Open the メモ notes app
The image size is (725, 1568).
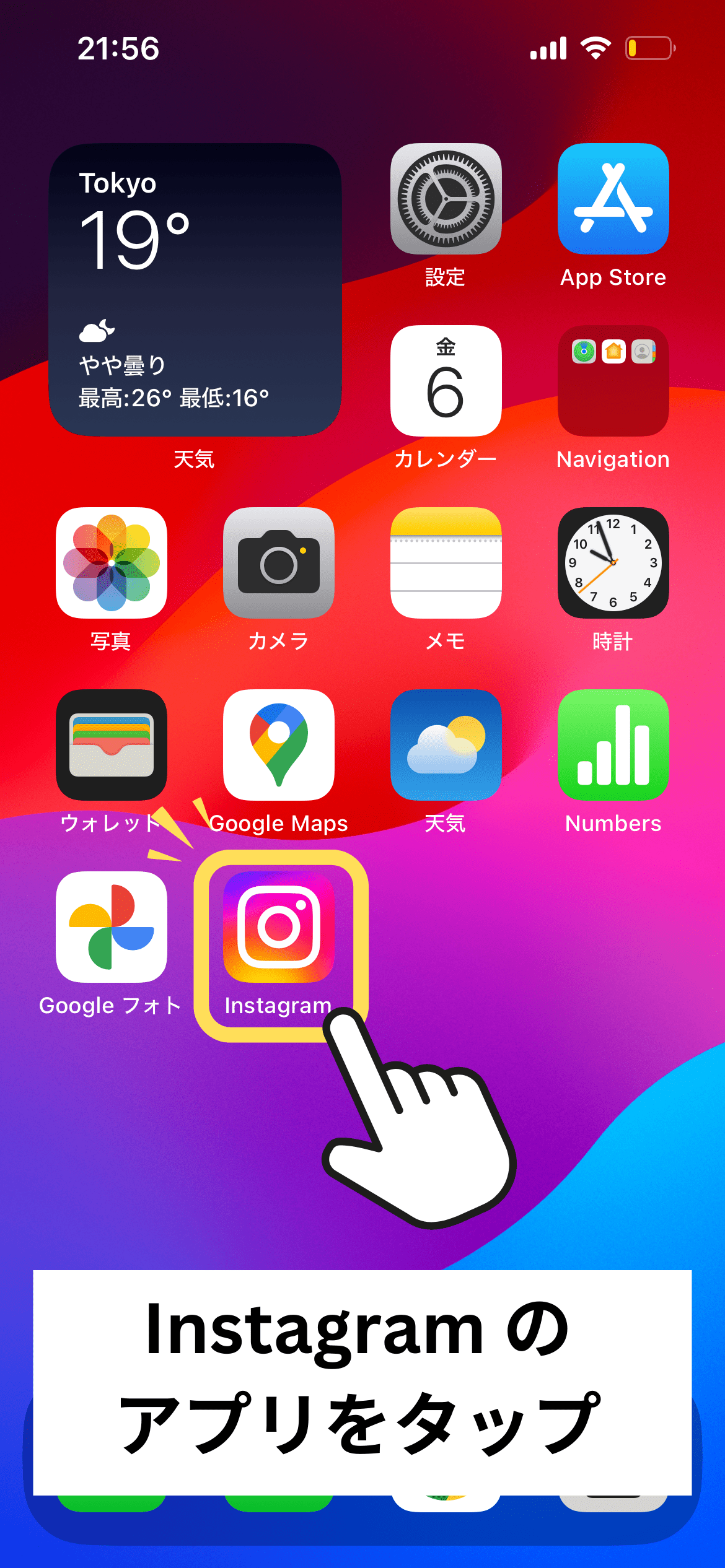pyautogui.click(x=446, y=563)
